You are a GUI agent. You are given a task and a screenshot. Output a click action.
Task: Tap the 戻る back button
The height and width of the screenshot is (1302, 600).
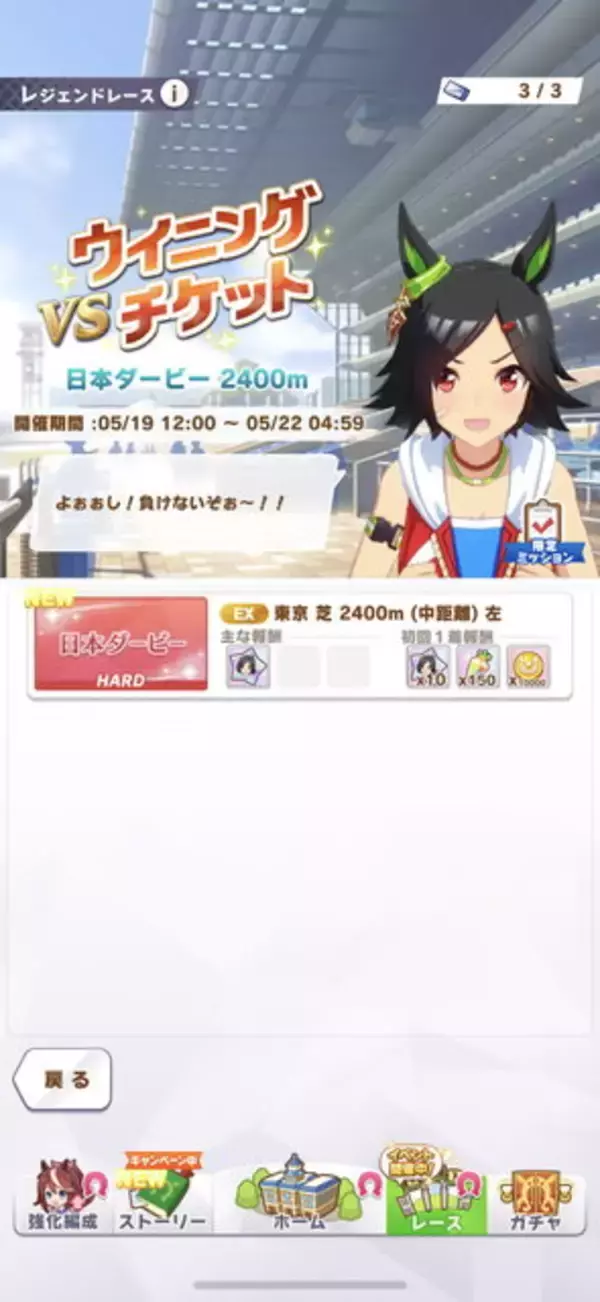point(62,1080)
